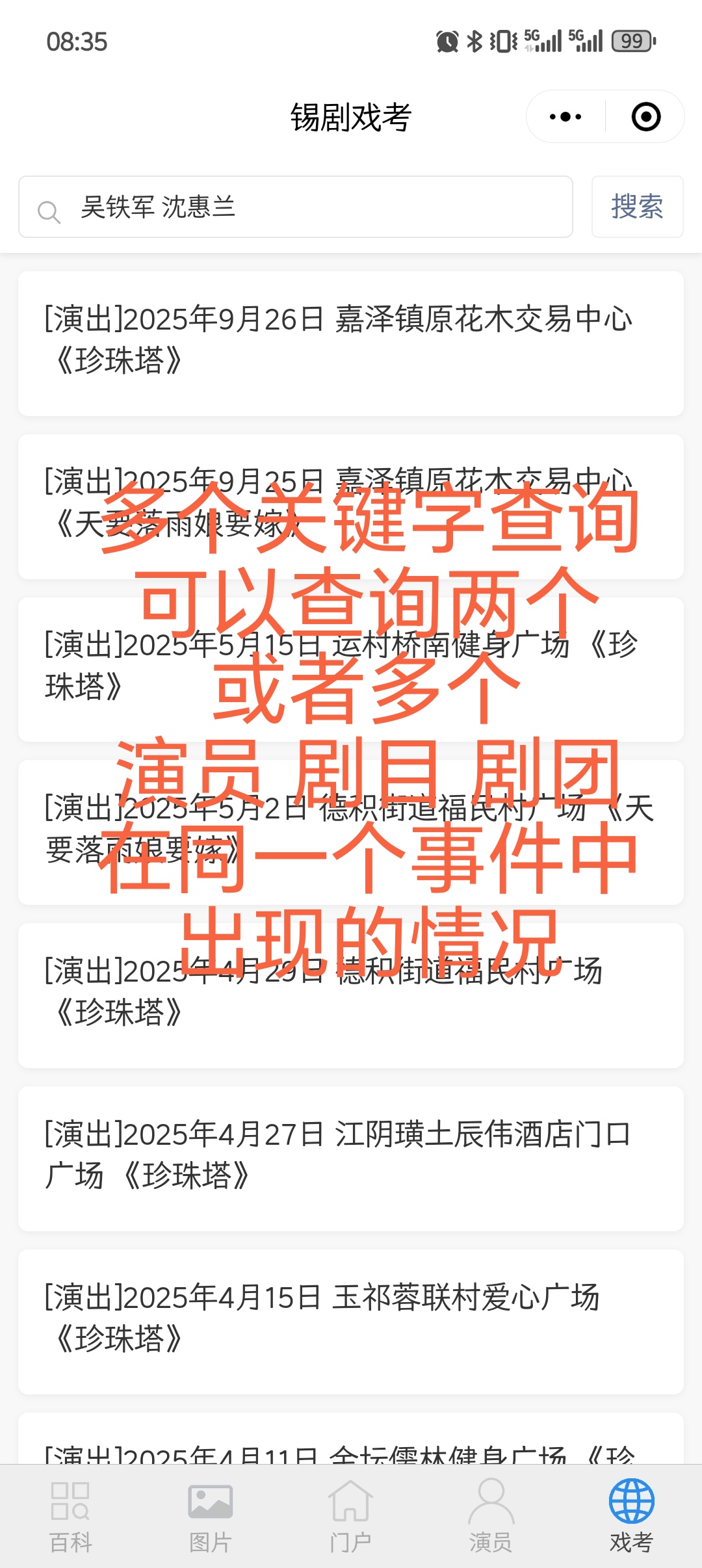Switch to the 图片 tab

tap(210, 1516)
